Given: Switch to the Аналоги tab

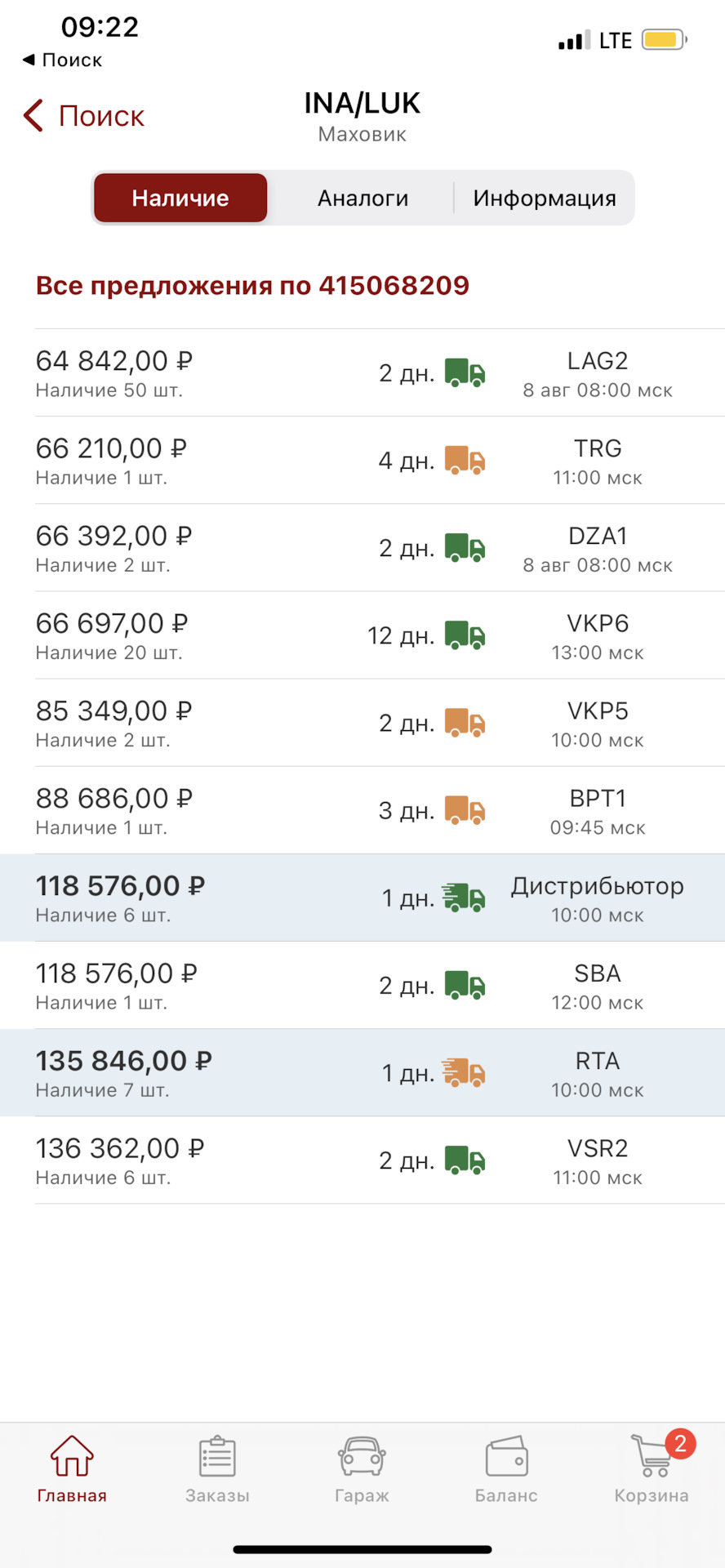Looking at the screenshot, I should coord(362,198).
